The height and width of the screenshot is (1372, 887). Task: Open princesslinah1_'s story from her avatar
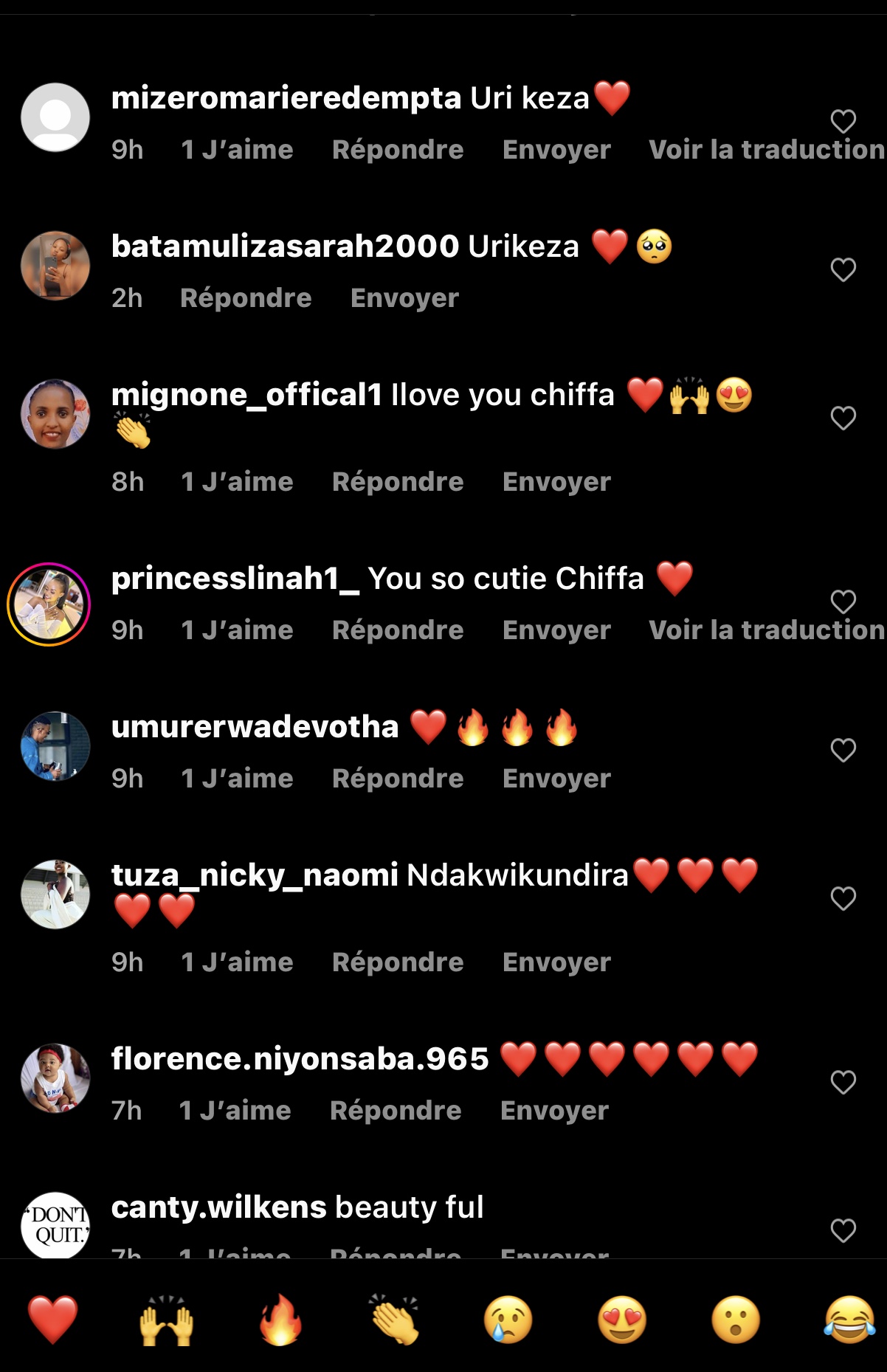click(49, 604)
